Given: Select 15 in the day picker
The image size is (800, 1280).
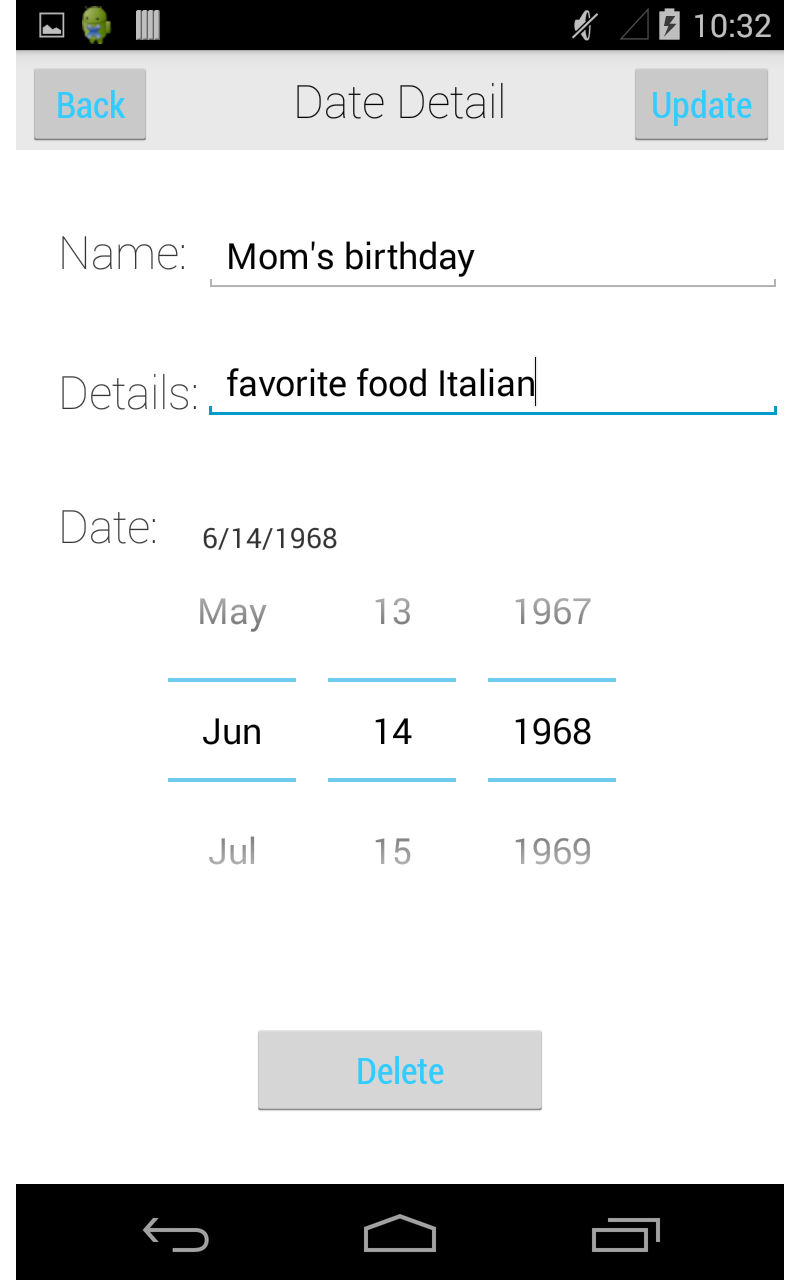Looking at the screenshot, I should coord(391,851).
